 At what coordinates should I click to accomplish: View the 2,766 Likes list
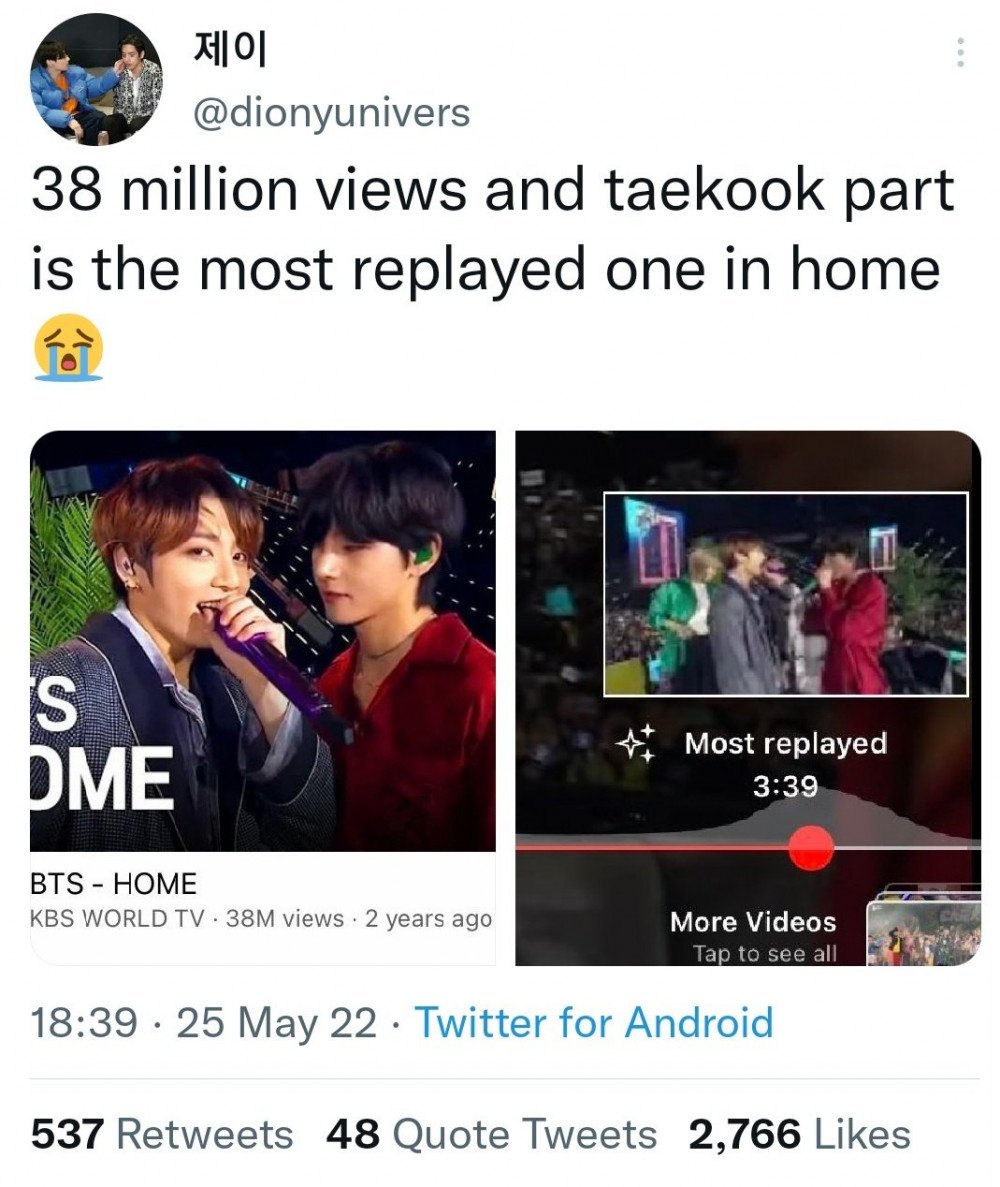799,1134
